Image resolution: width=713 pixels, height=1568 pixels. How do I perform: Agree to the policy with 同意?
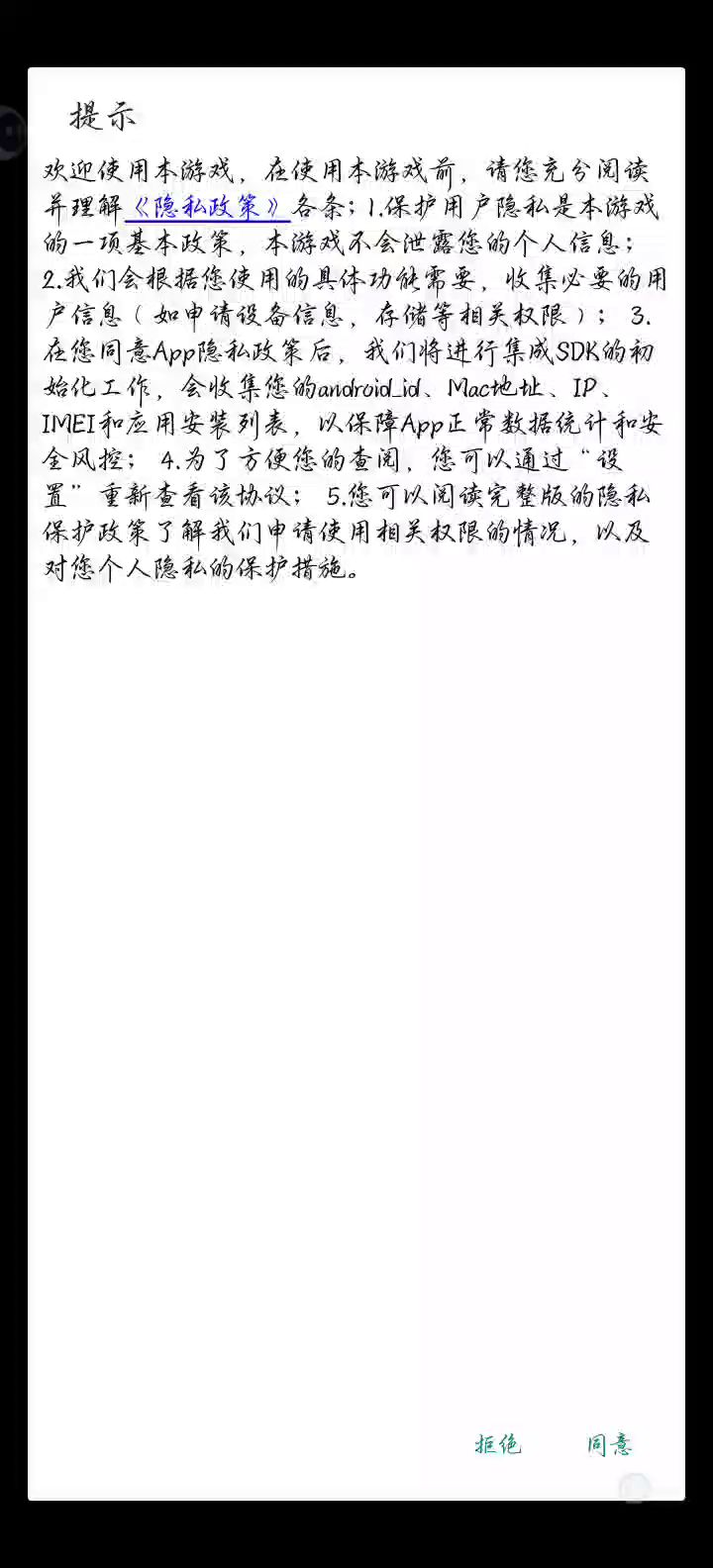tap(609, 1444)
